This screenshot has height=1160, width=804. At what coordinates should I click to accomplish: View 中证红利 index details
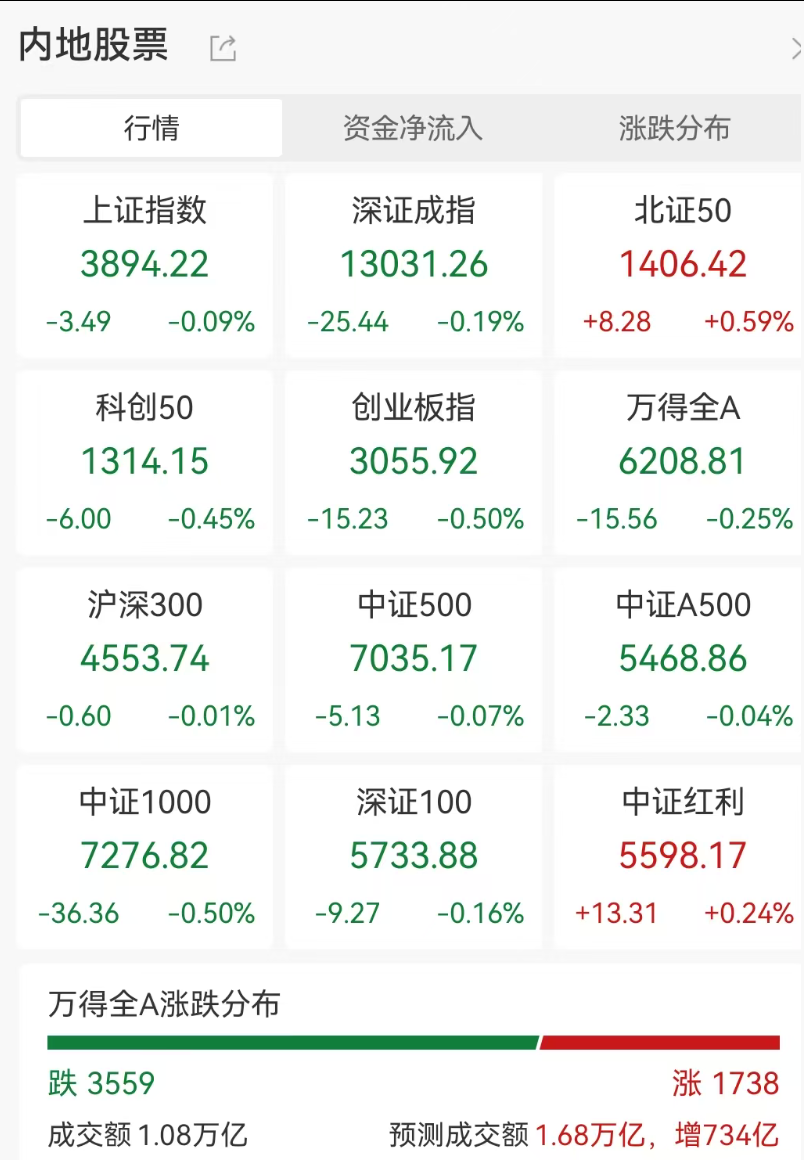pos(682,856)
